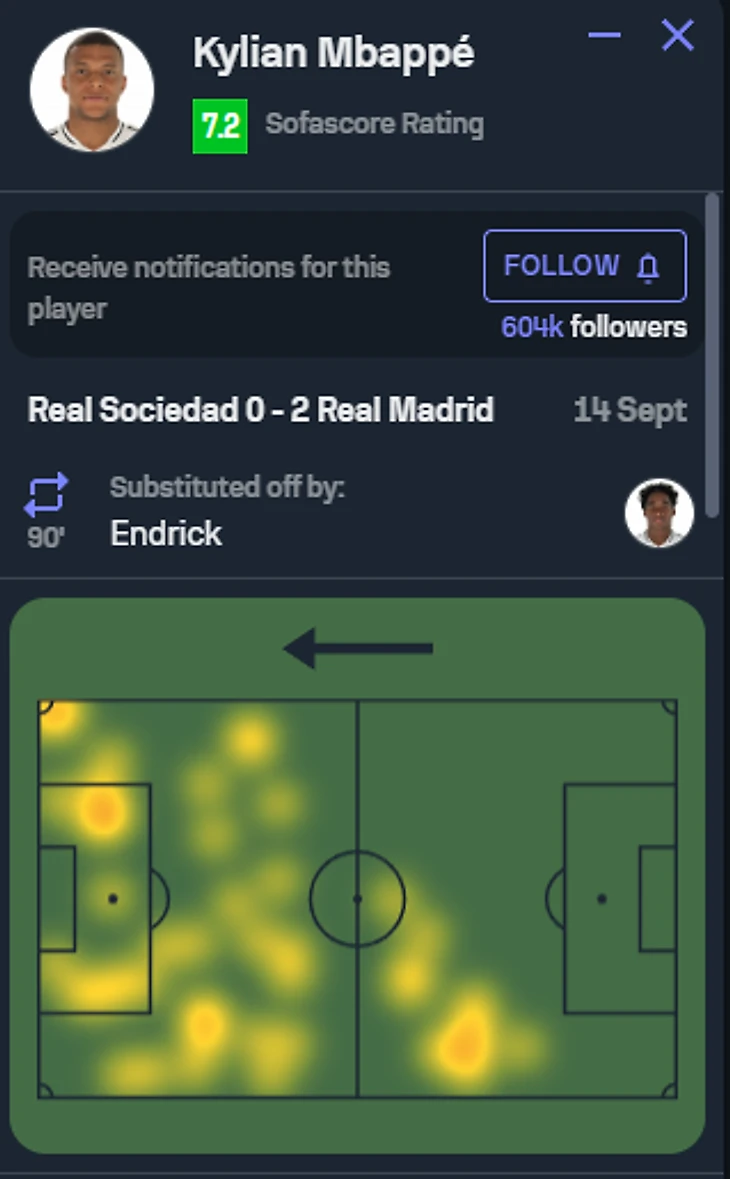
Task: Minimize the Kylian Mbappé player panel
Action: coord(604,36)
